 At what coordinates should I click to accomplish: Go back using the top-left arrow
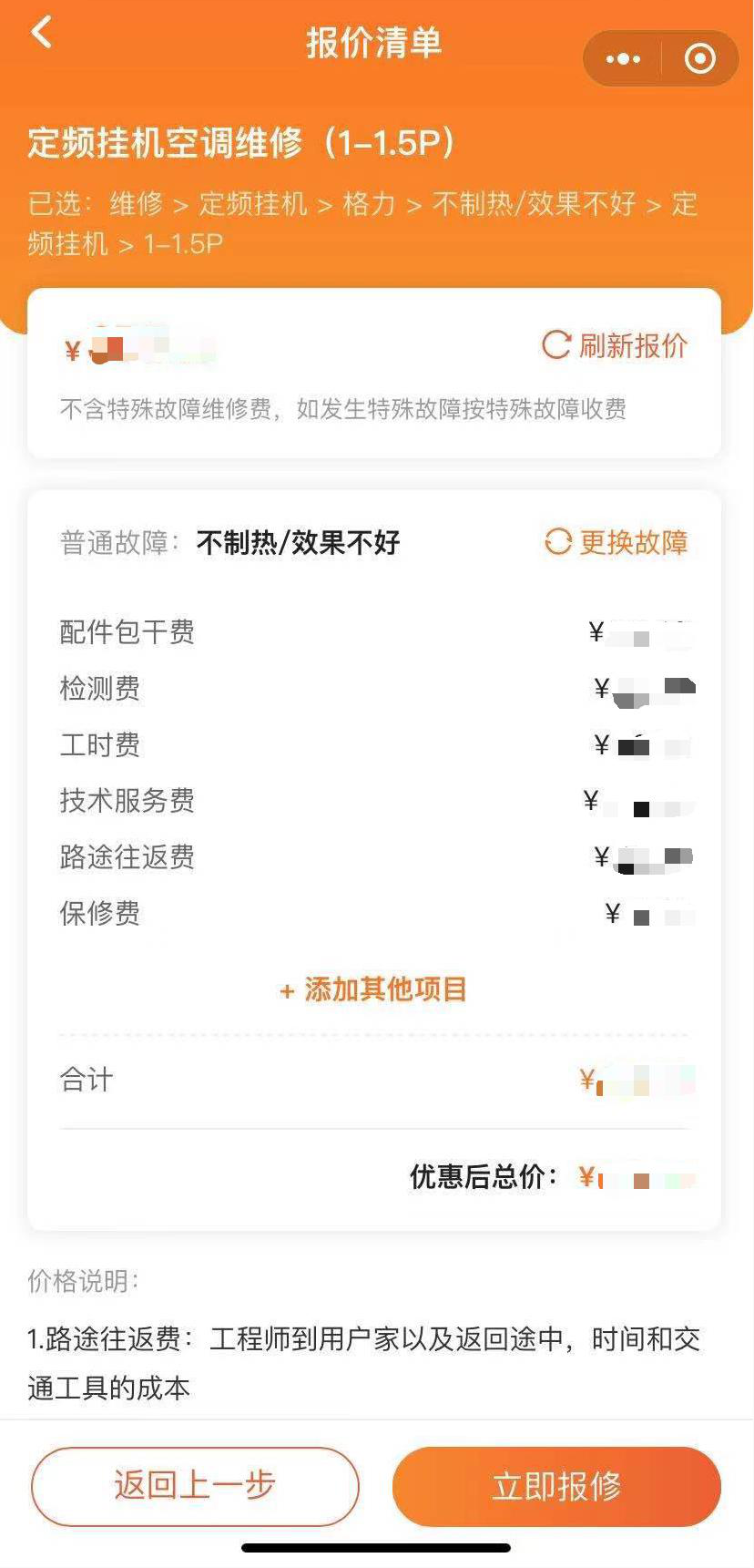coord(42,34)
